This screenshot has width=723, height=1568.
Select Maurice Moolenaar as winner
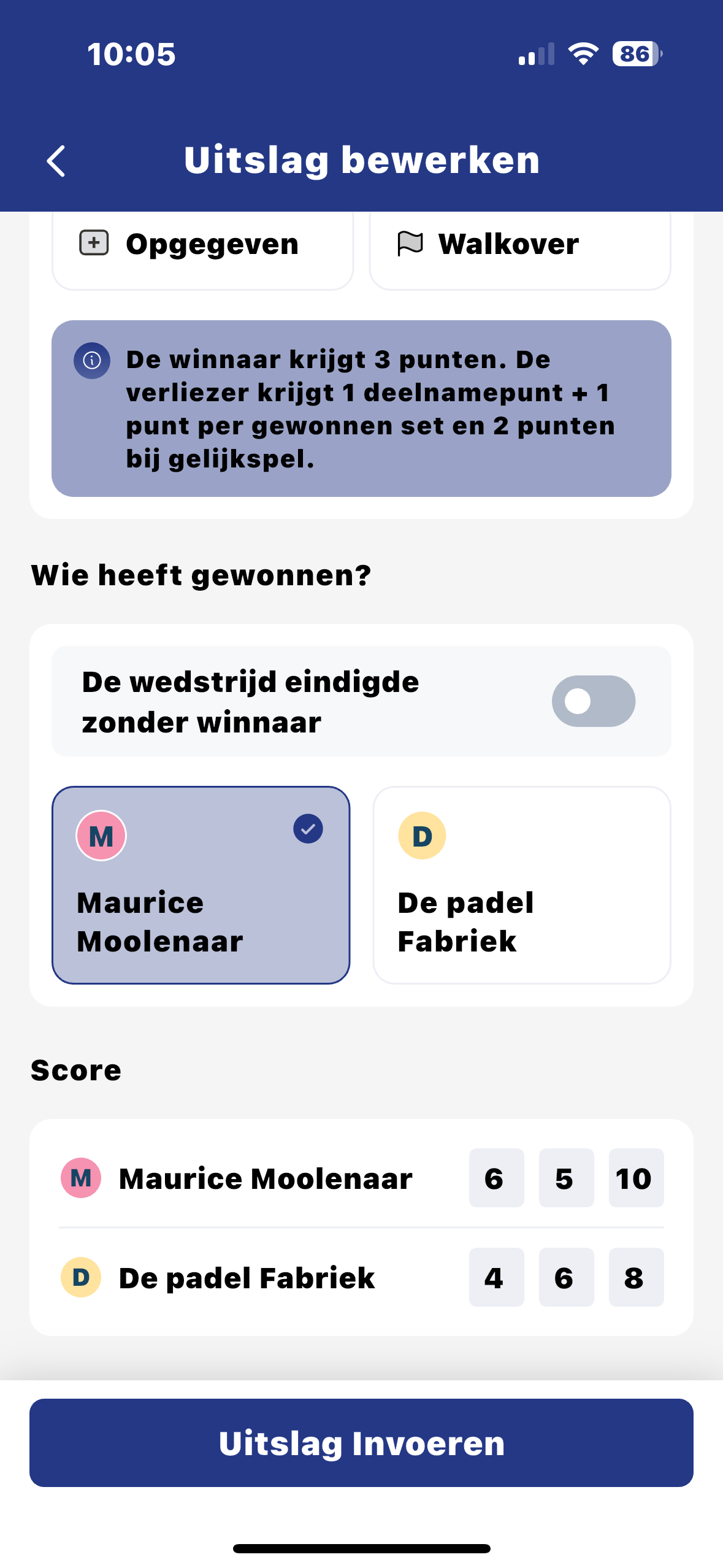pyautogui.click(x=201, y=885)
